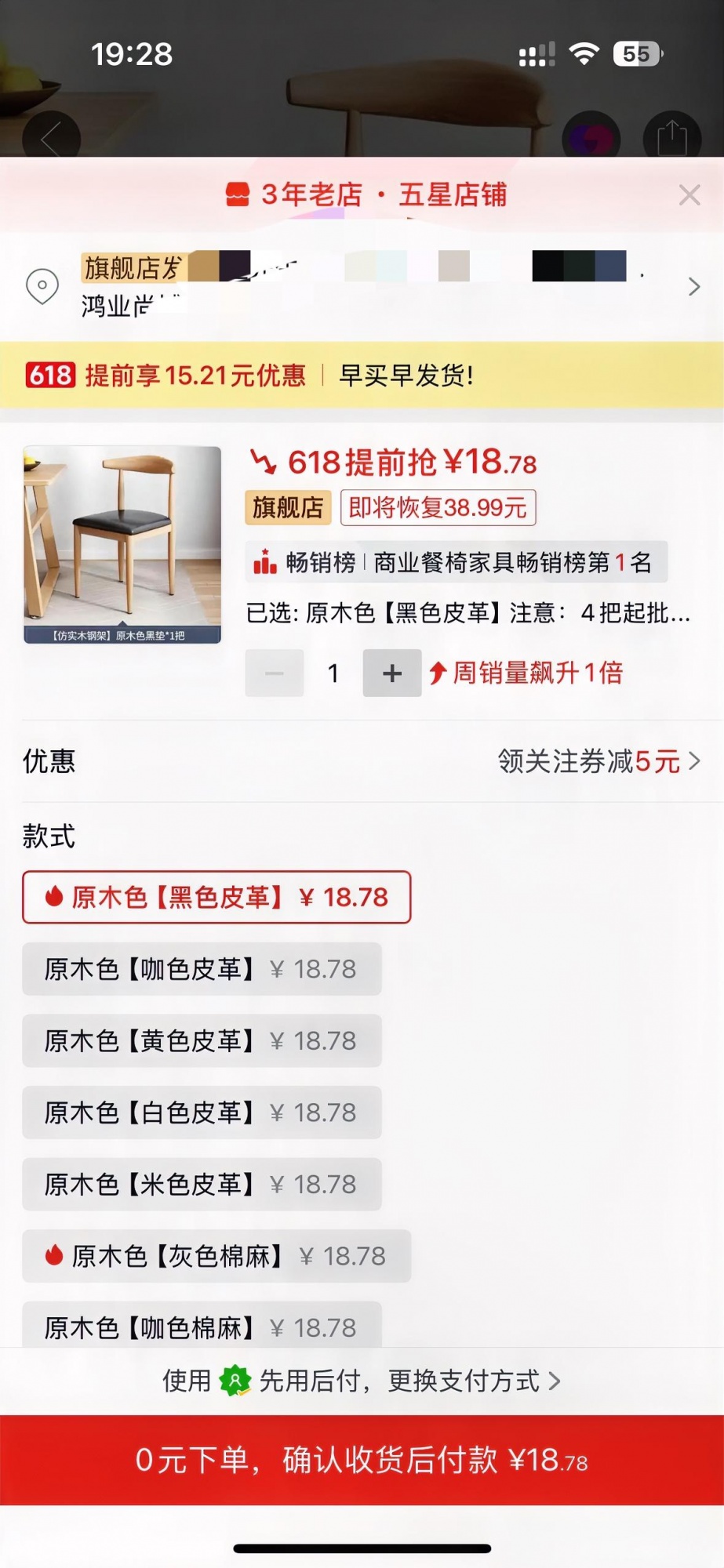Viewport: 724px width, 1568px height.
Task: Open the delivery address row
Action: tap(361, 286)
